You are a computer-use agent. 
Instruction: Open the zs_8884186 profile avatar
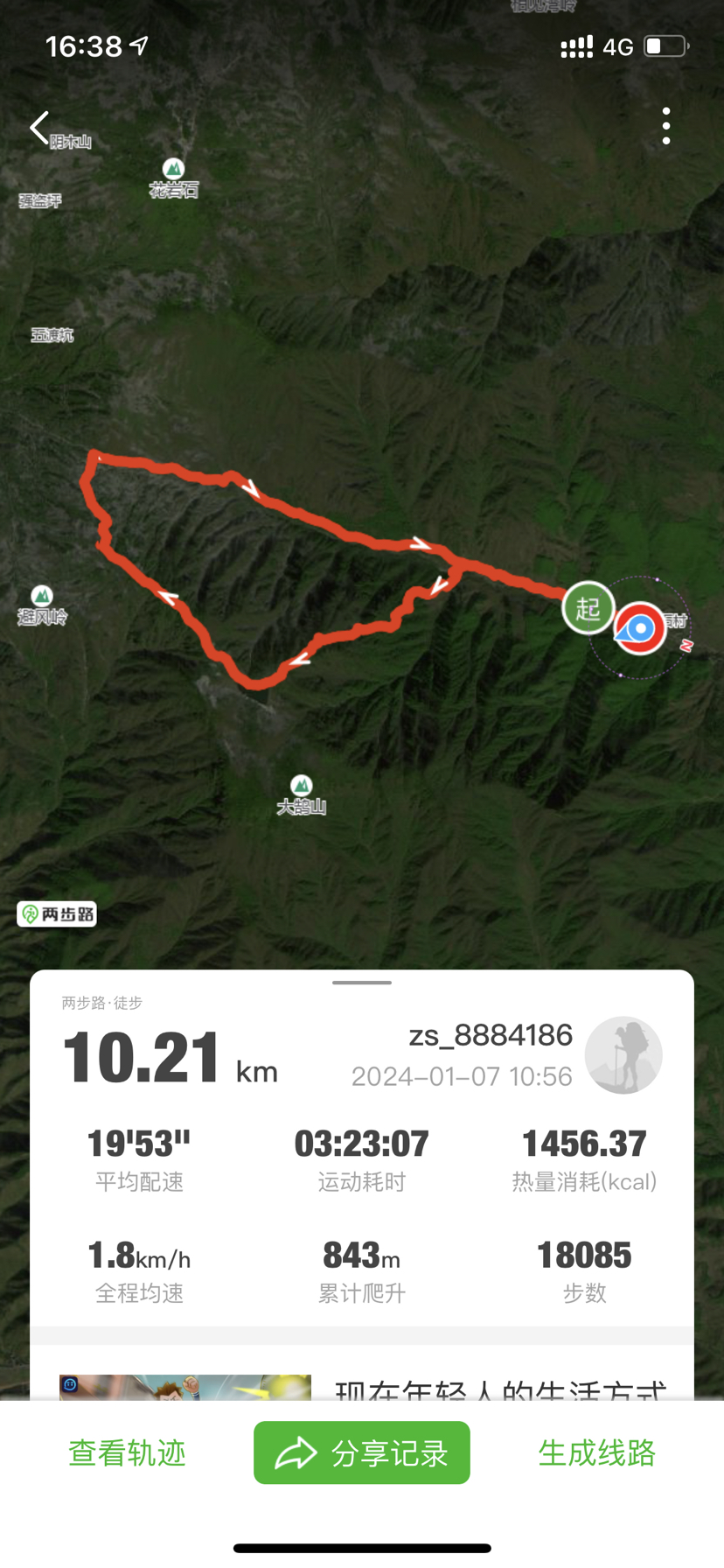click(623, 1055)
